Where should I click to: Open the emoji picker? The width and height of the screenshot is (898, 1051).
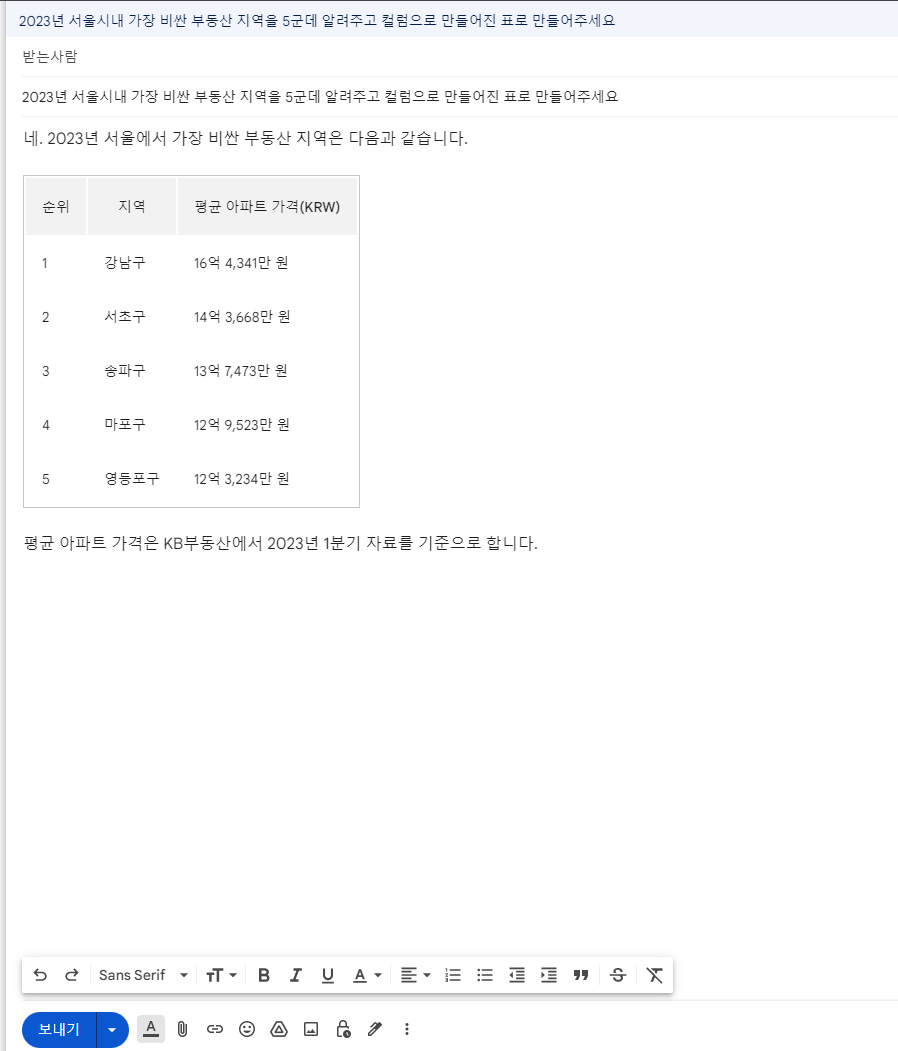(247, 1029)
